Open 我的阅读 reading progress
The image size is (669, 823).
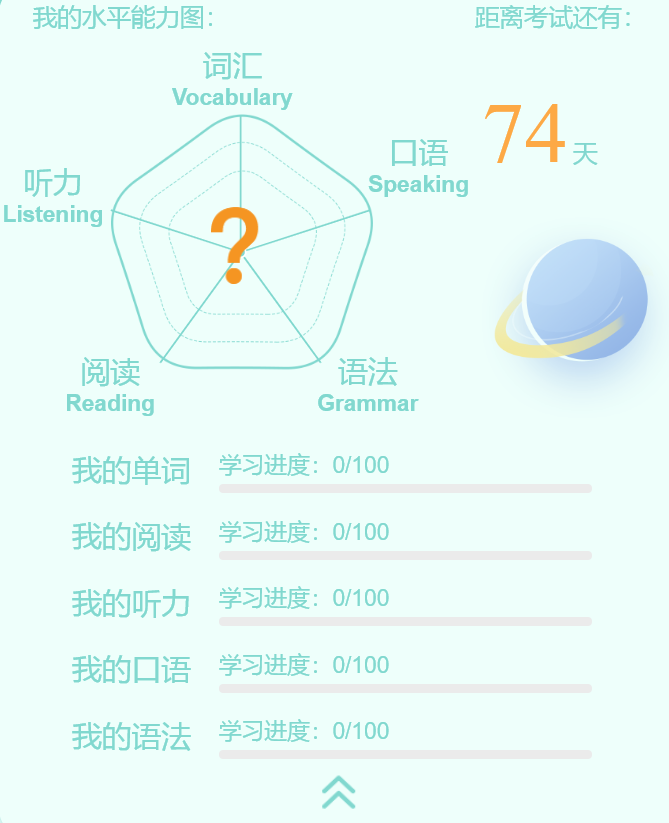131,537
